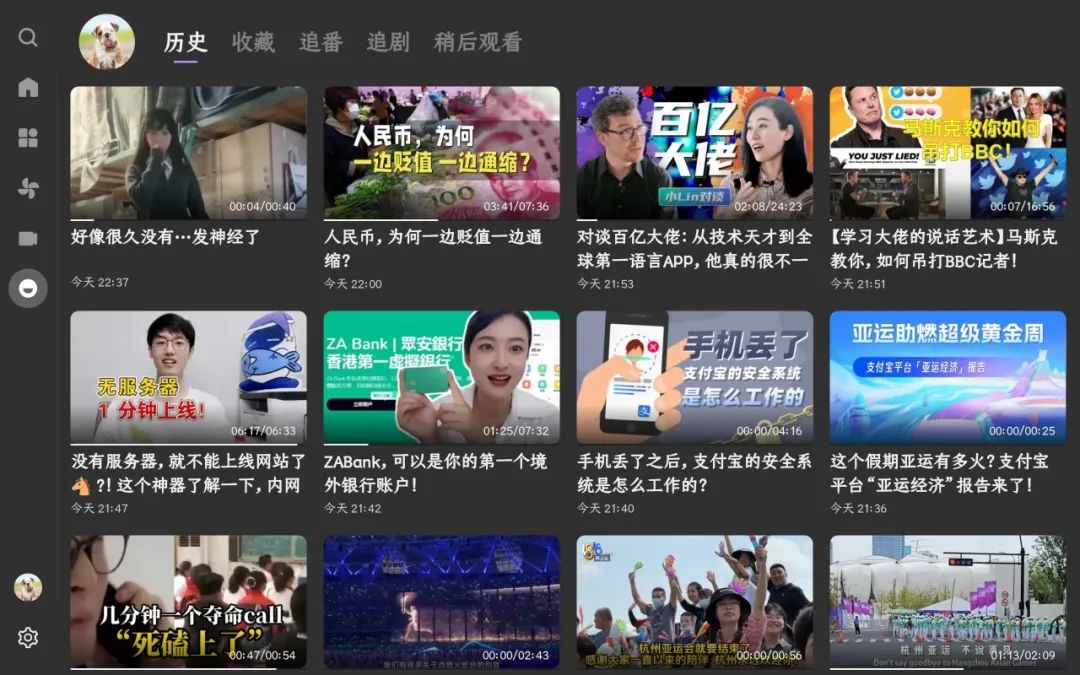Switch to the 追剧 tab
Screen dimensions: 1080x675
pyautogui.click(x=388, y=42)
